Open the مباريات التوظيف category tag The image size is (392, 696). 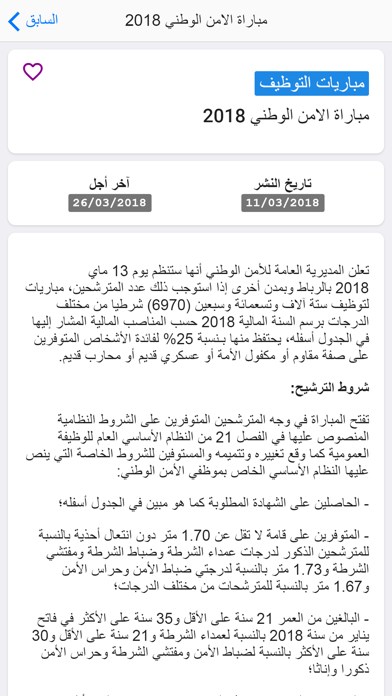[x=312, y=83]
